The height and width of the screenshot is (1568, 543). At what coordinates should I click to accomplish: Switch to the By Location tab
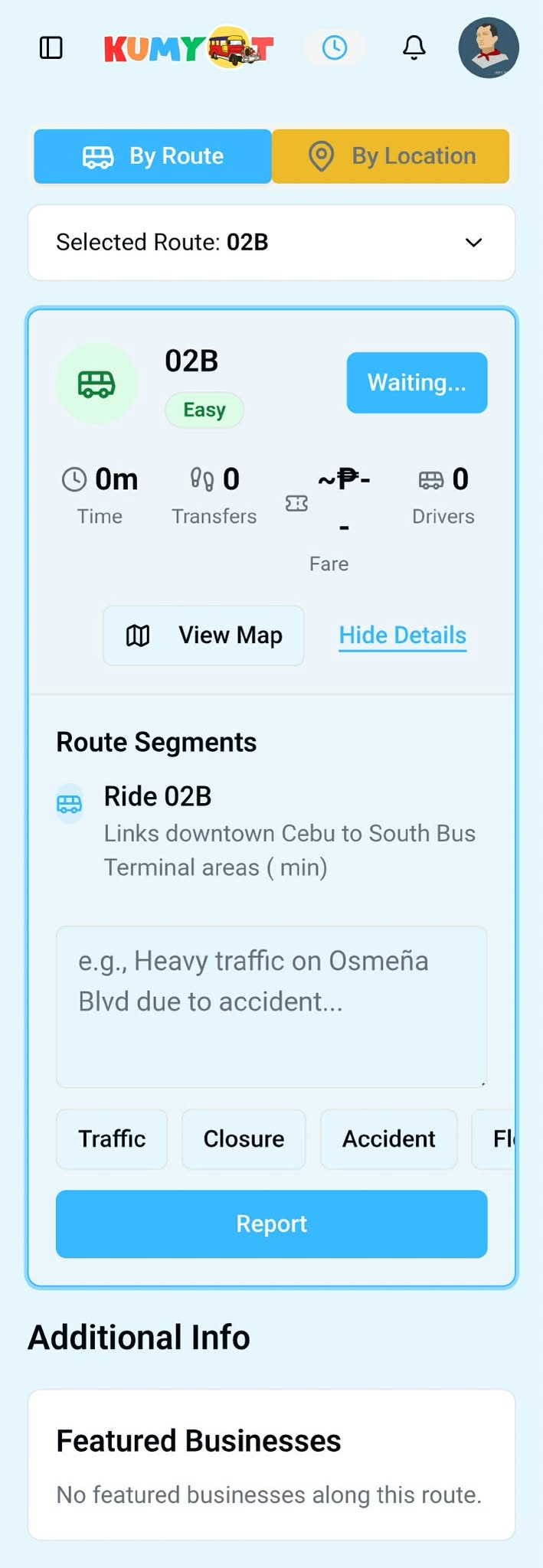[x=391, y=156]
